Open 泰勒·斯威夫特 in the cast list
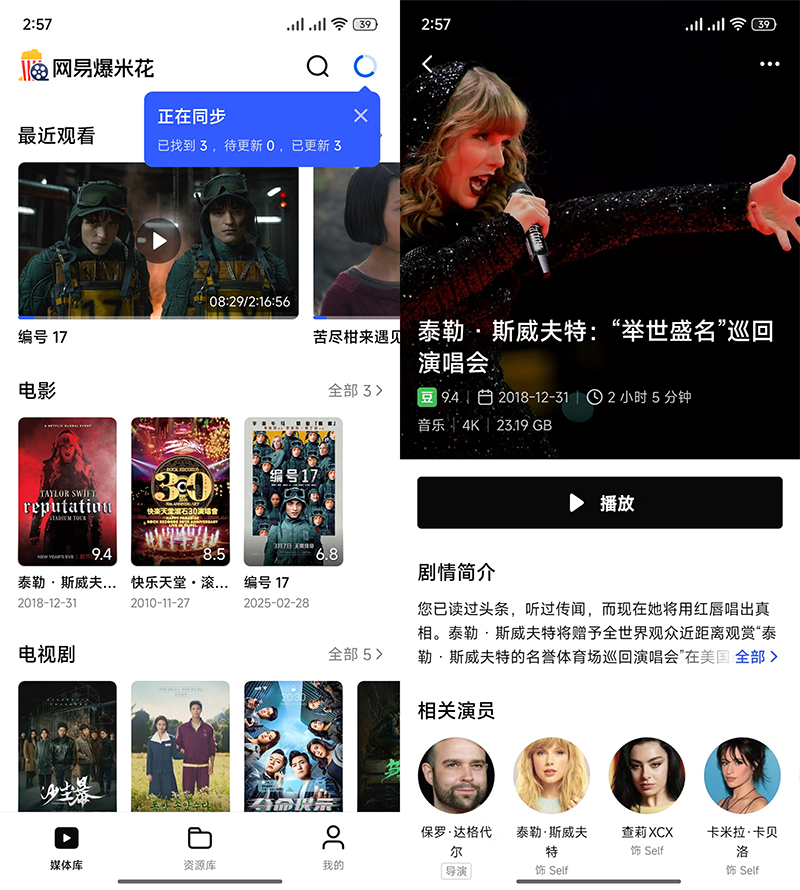Screen dimensions: 800x890 (552, 777)
